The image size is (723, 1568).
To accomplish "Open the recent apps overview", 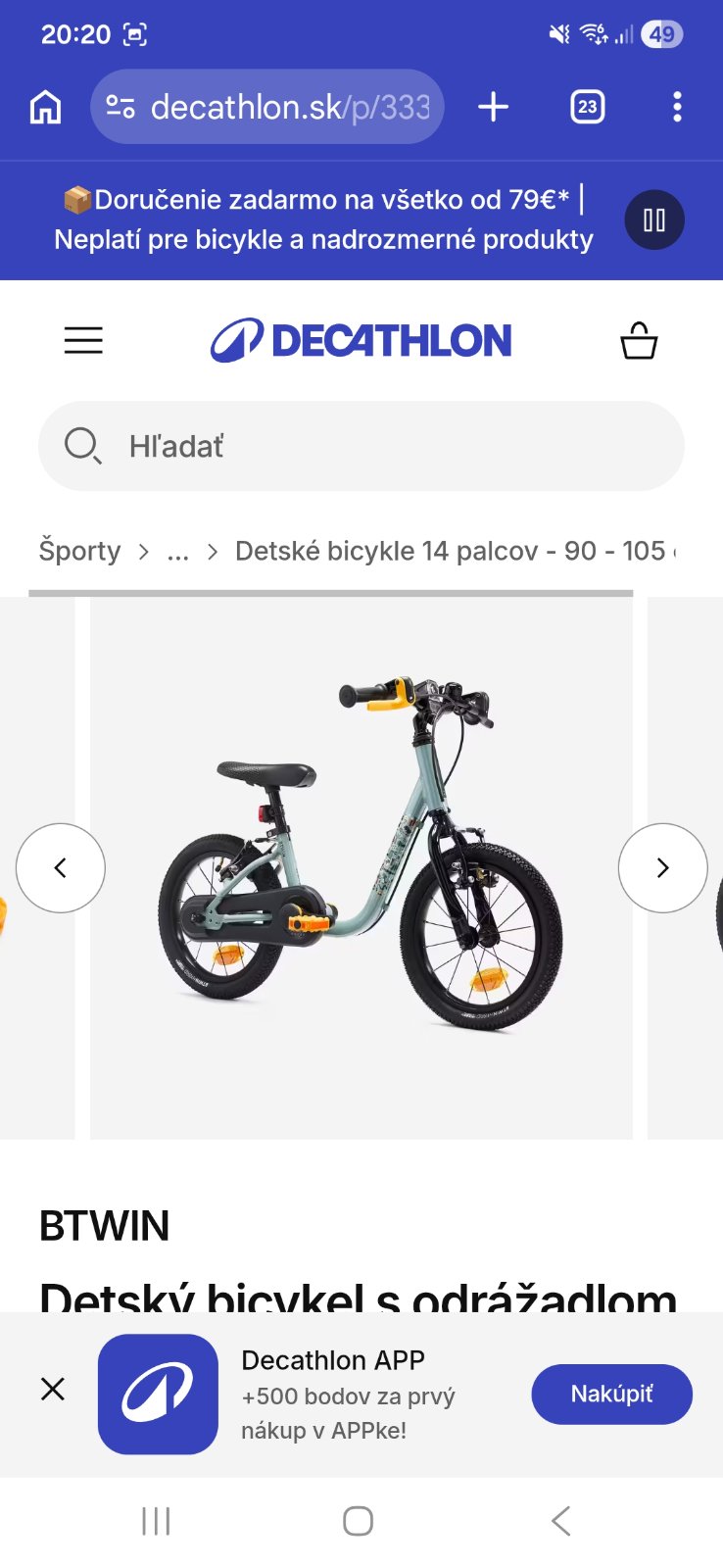I will [x=156, y=1521].
